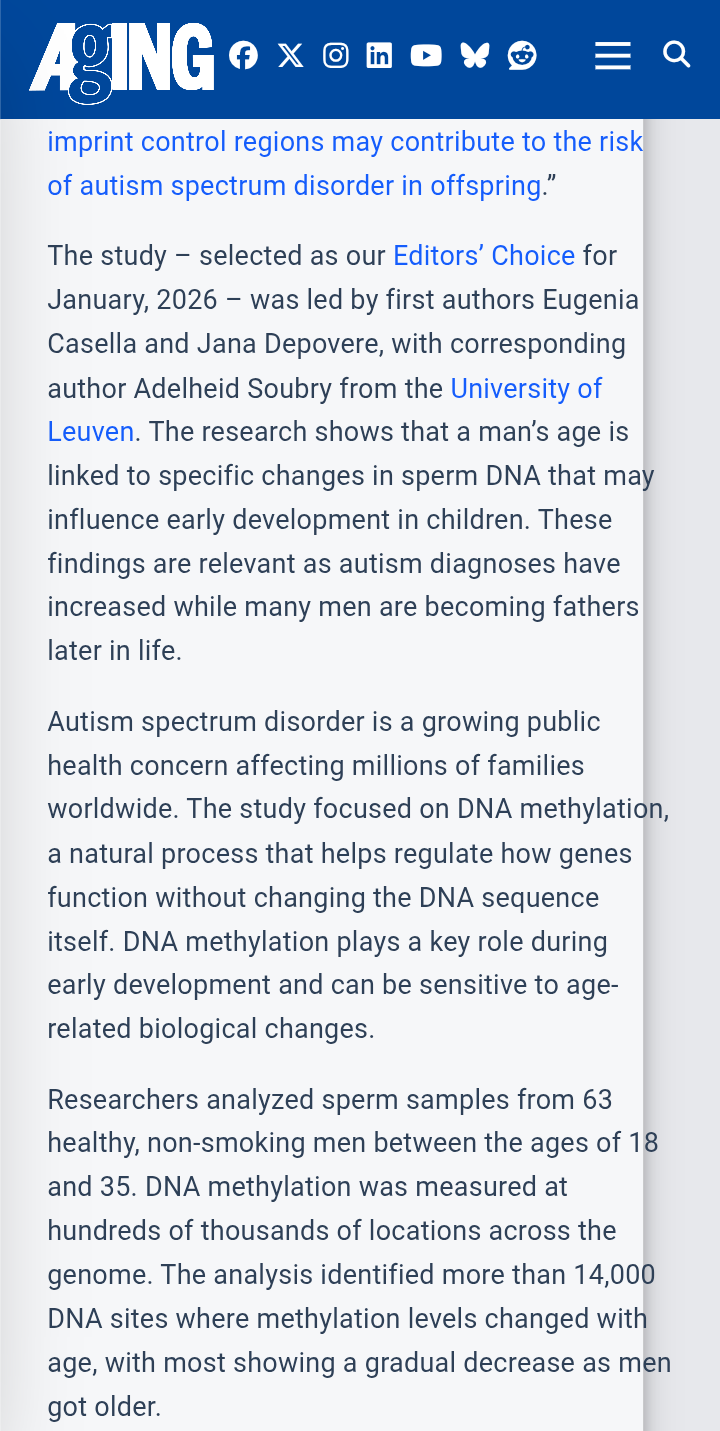Tap the search magnifier icon
Screen dimensions: 720x1431
[677, 54]
